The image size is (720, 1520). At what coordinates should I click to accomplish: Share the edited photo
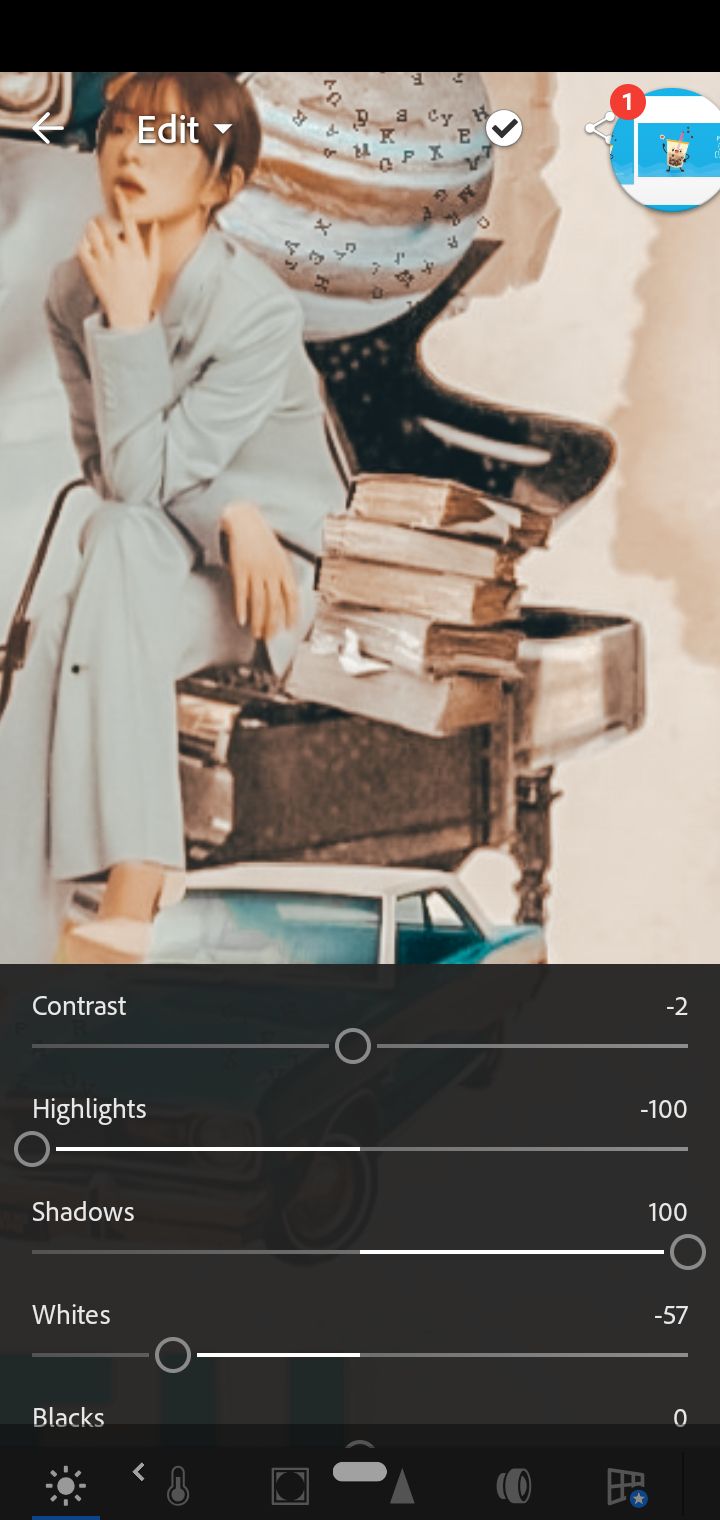(600, 129)
